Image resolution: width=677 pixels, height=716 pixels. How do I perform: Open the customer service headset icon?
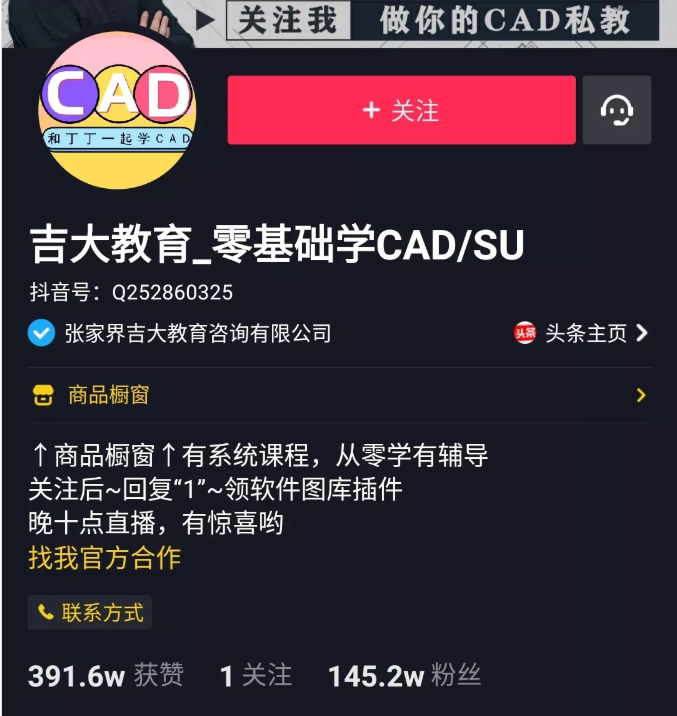pyautogui.click(x=617, y=110)
